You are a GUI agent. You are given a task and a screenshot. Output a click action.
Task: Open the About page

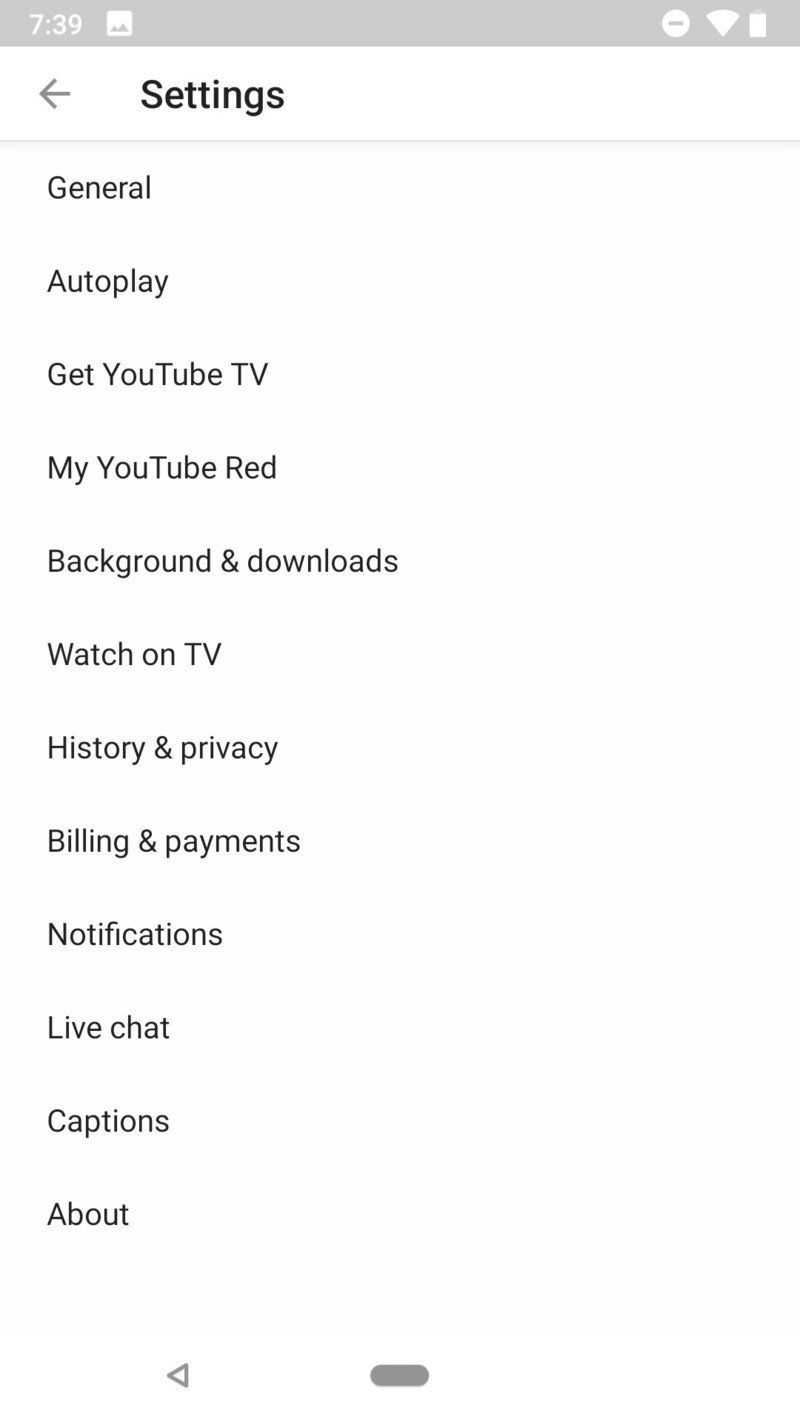[x=87, y=1214]
